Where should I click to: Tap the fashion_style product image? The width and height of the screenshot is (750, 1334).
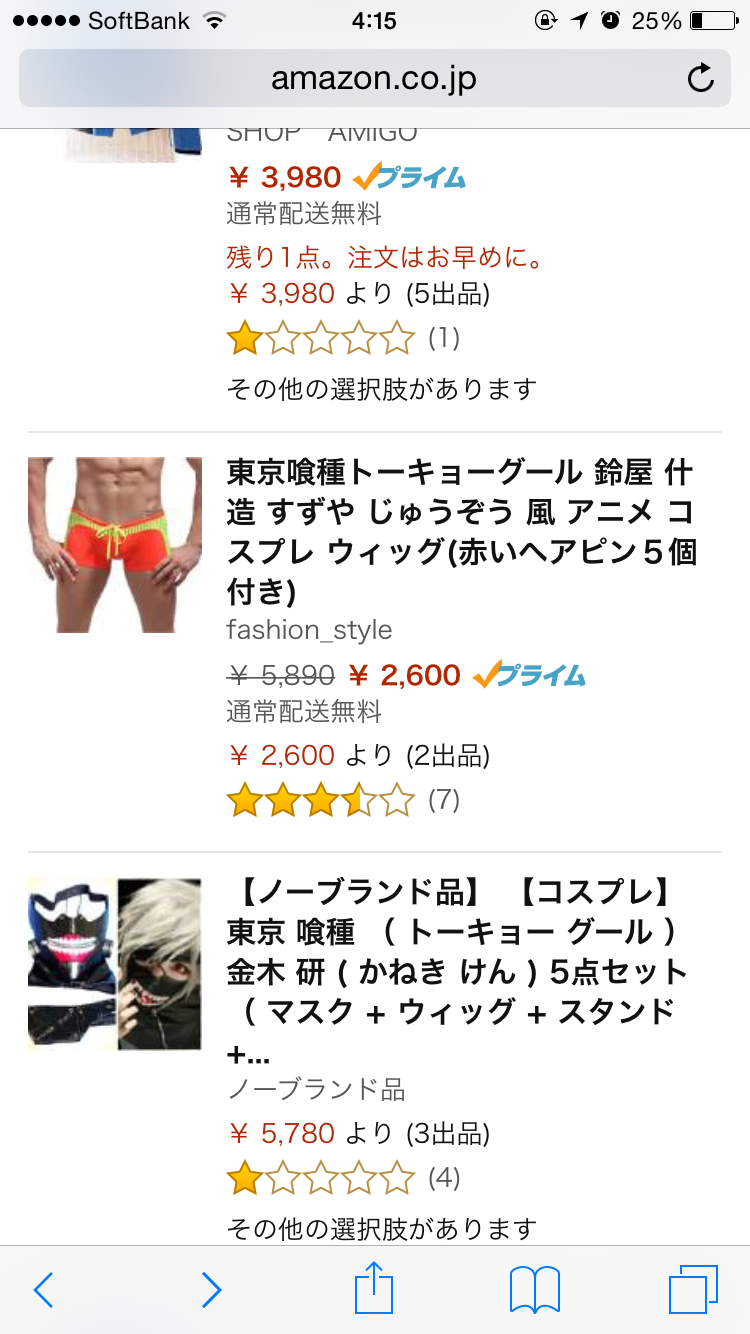coord(115,545)
